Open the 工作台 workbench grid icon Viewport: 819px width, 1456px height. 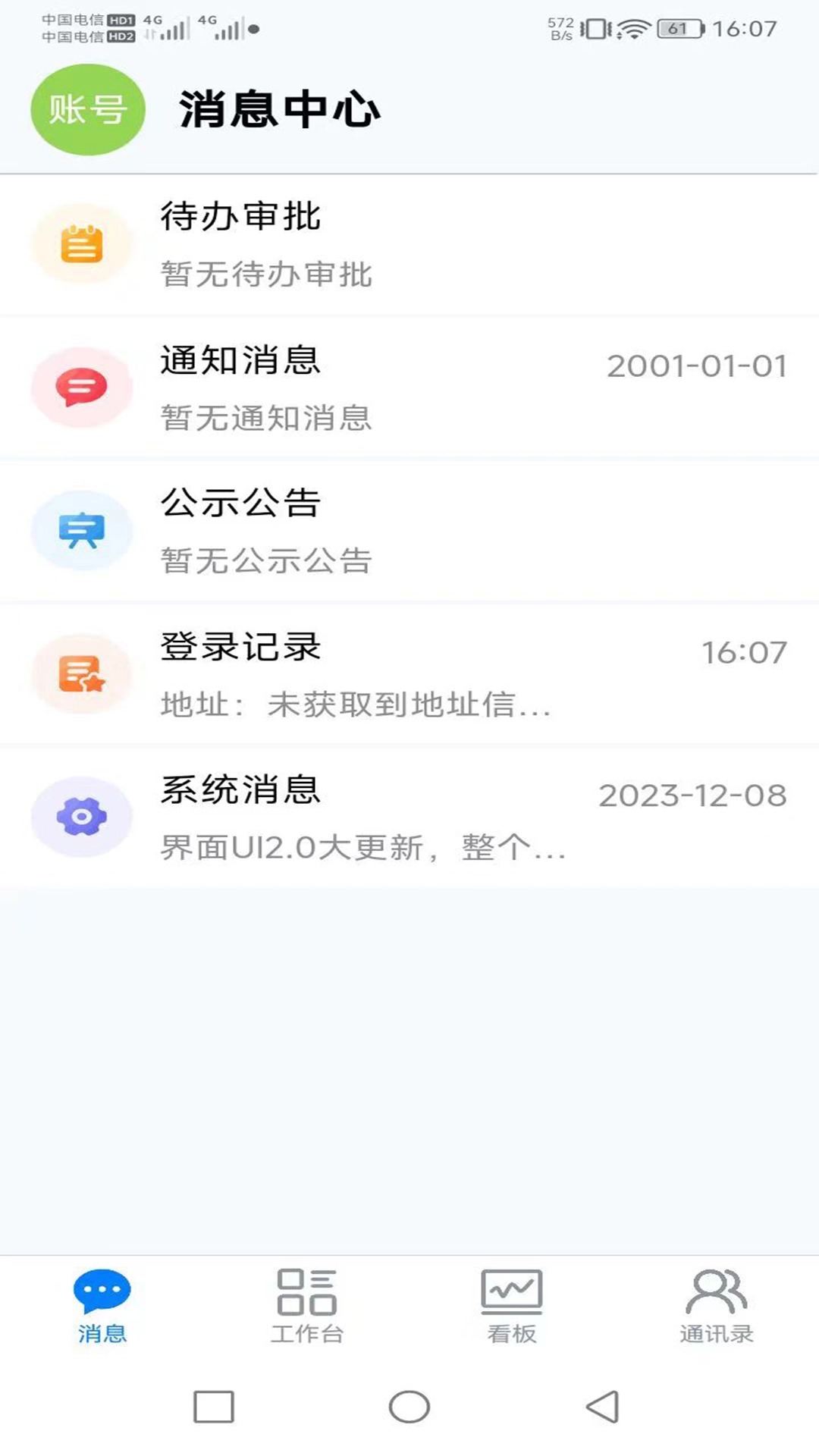pyautogui.click(x=306, y=1291)
